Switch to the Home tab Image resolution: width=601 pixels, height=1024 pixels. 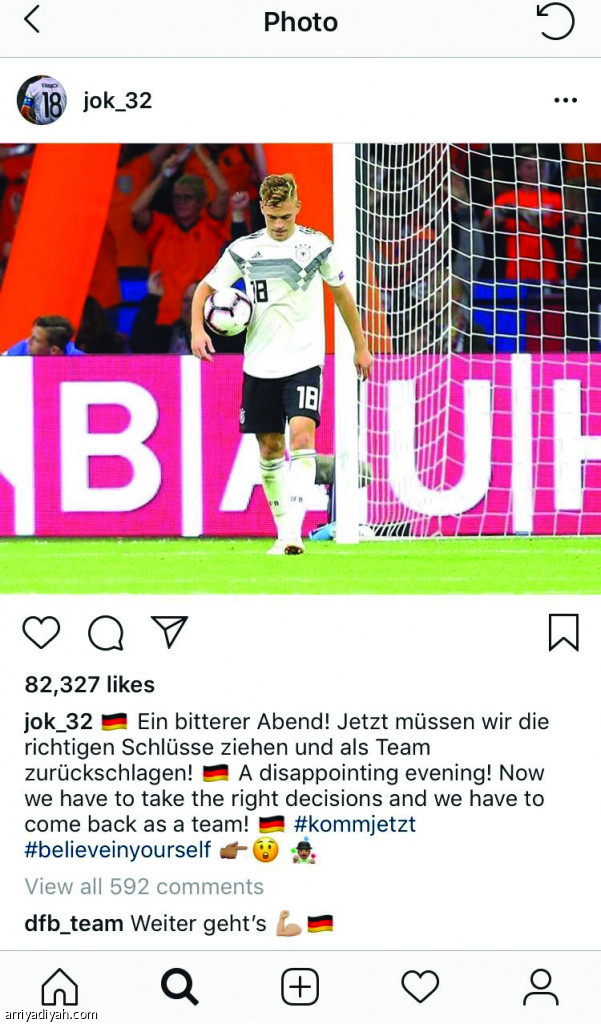[x=60, y=987]
